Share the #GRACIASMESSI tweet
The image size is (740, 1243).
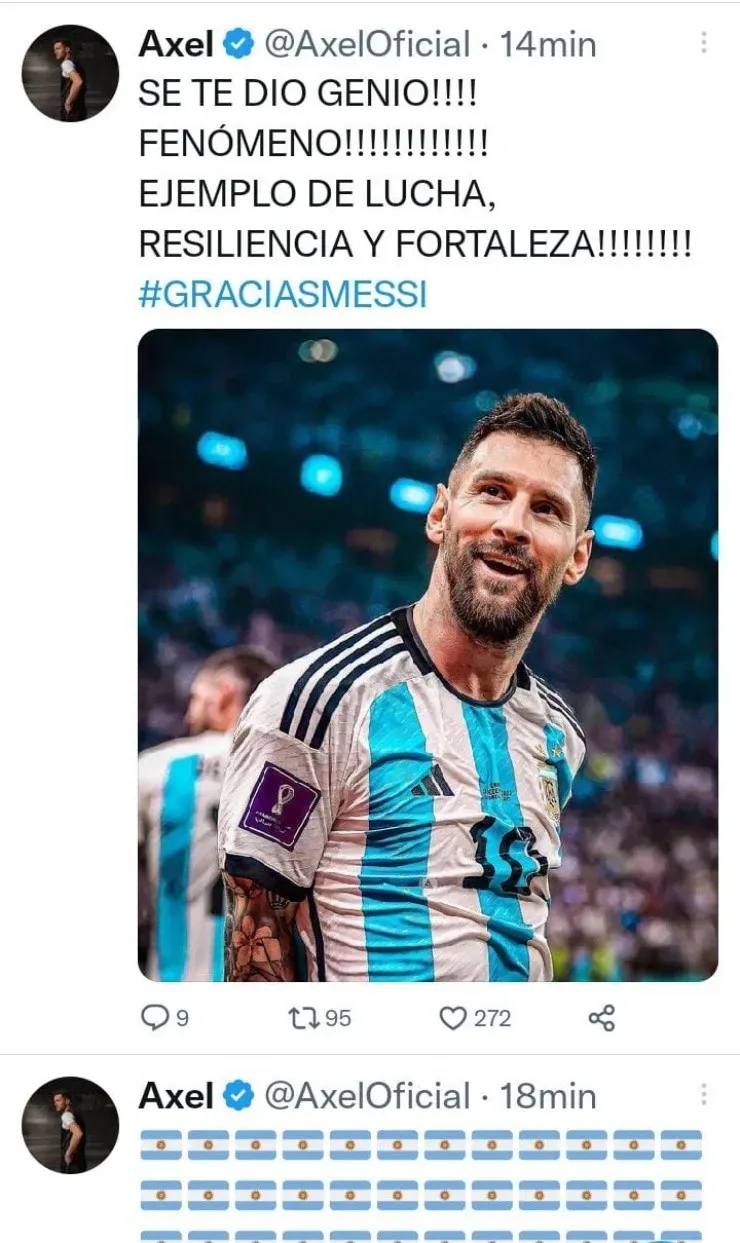point(601,1018)
